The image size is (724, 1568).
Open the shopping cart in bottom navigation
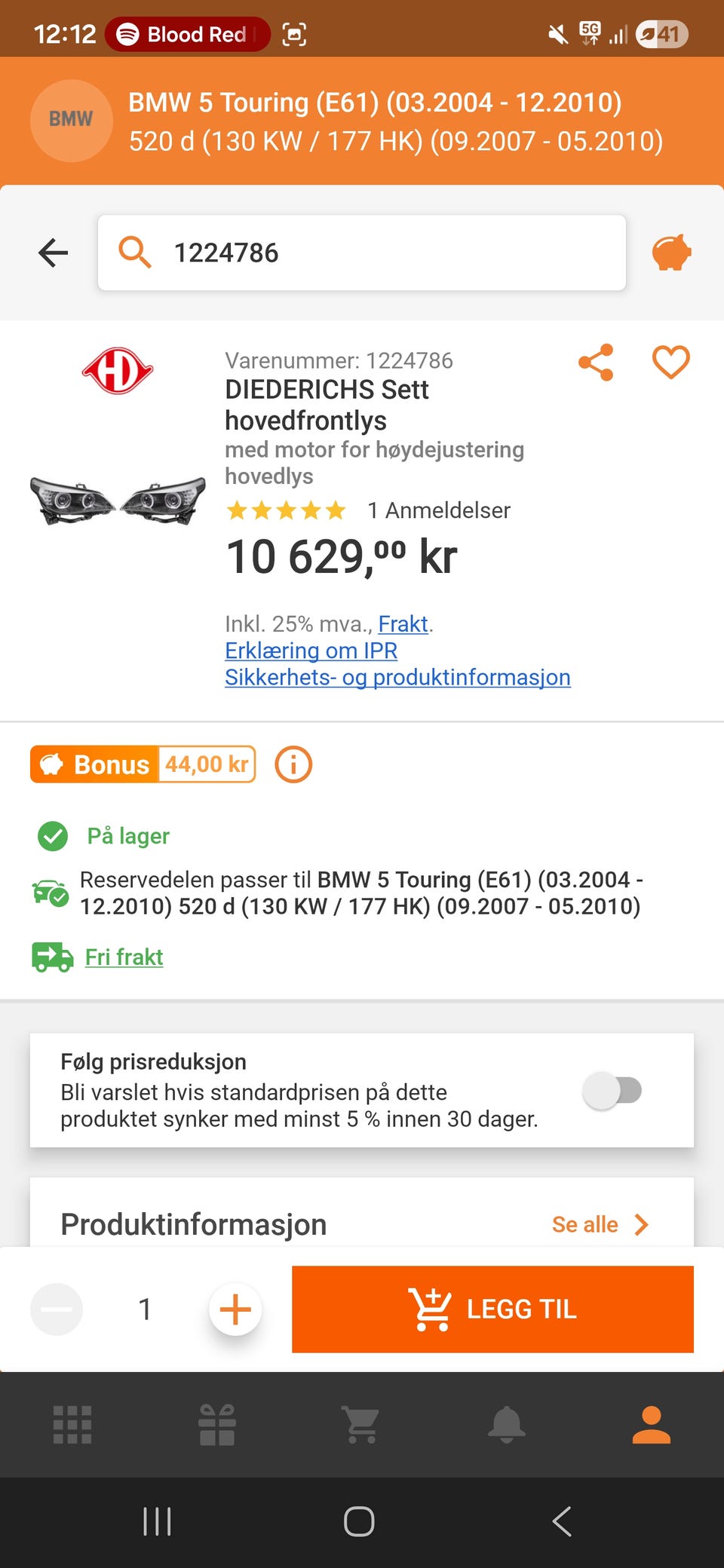coord(360,1425)
